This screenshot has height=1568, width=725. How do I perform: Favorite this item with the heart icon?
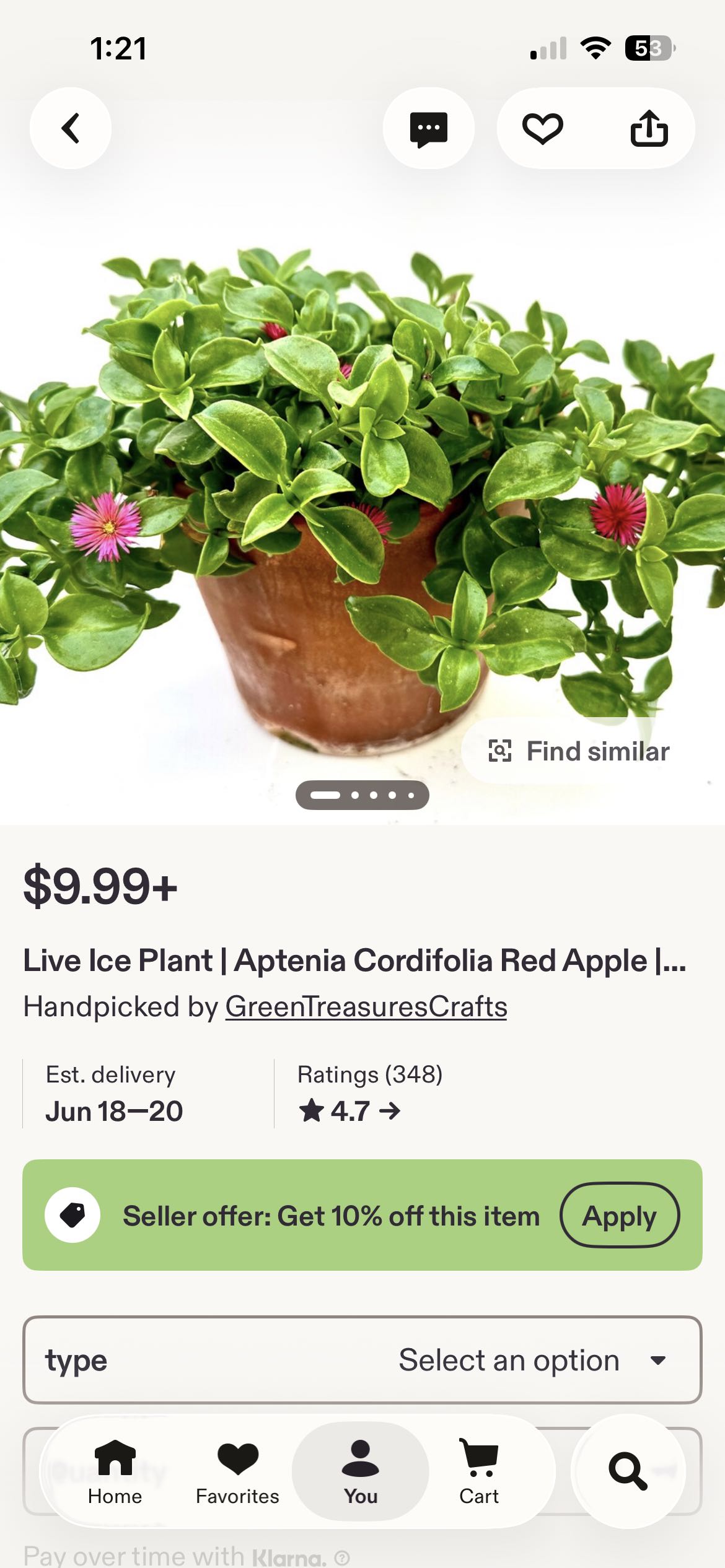pos(542,128)
